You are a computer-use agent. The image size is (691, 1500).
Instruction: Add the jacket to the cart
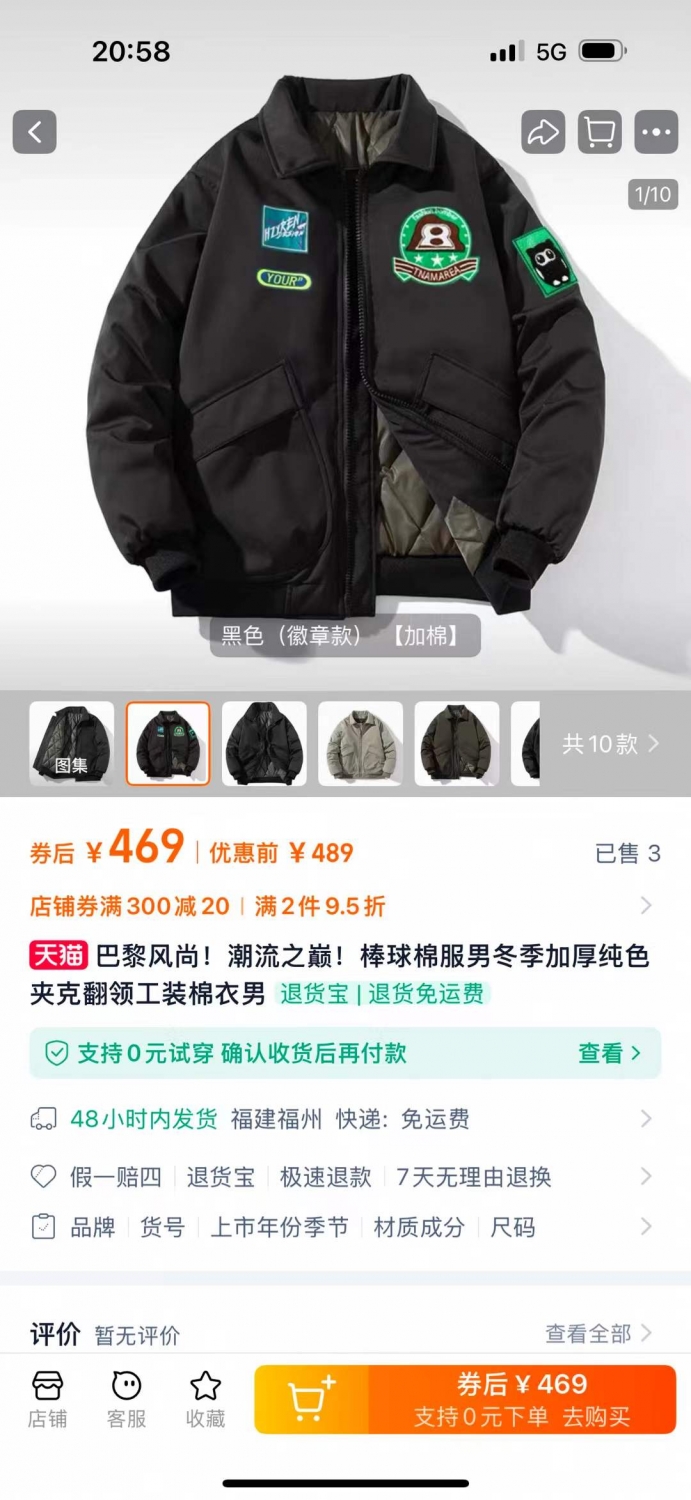pos(312,1399)
